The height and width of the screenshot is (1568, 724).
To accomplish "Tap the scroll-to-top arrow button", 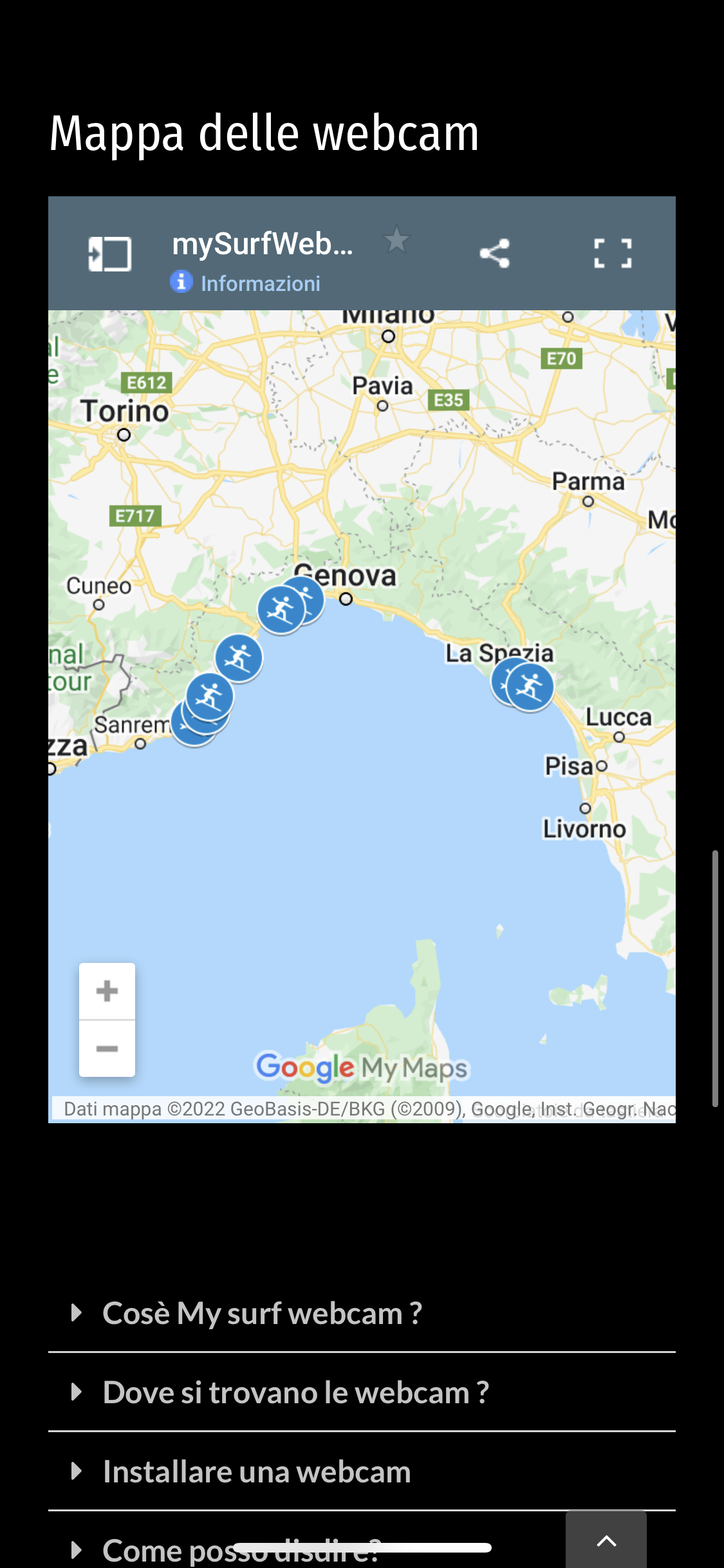I will (606, 1540).
